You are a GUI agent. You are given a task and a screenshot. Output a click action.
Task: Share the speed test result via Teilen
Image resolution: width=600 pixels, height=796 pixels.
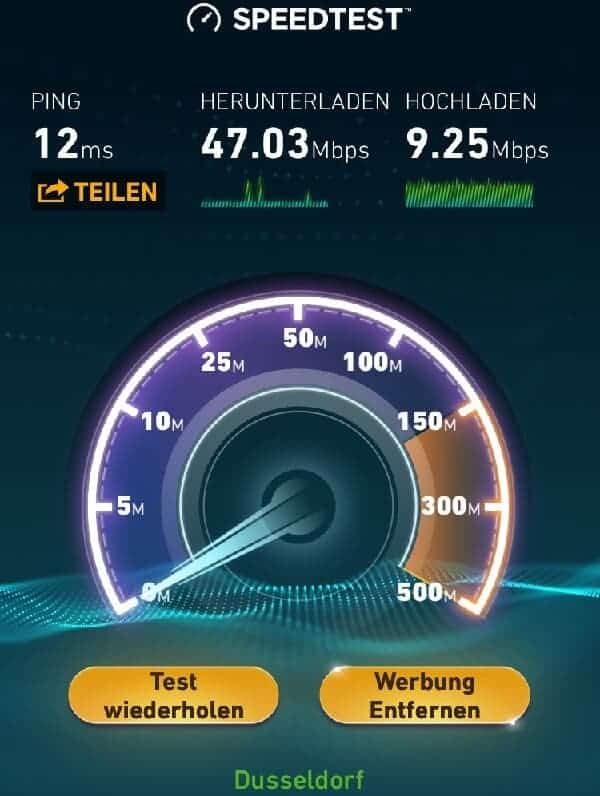pos(98,190)
